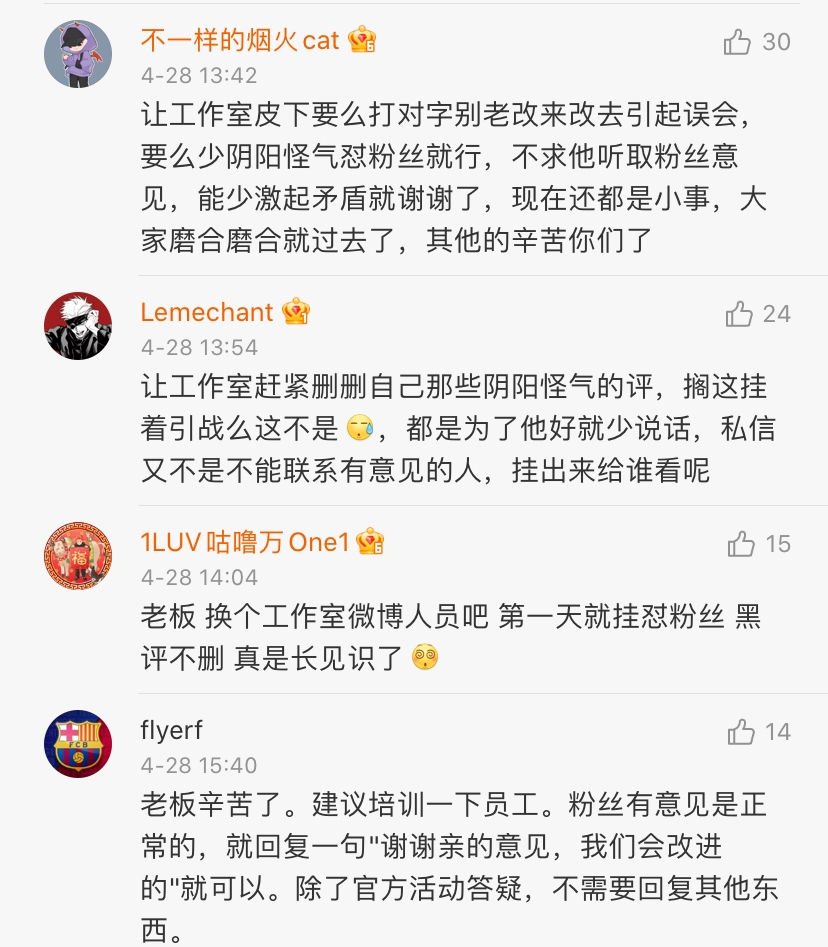Viewport: 828px width, 947px height.
Task: Click the VIP crown badge beside 不一样的烟火cat
Action: coord(364,40)
